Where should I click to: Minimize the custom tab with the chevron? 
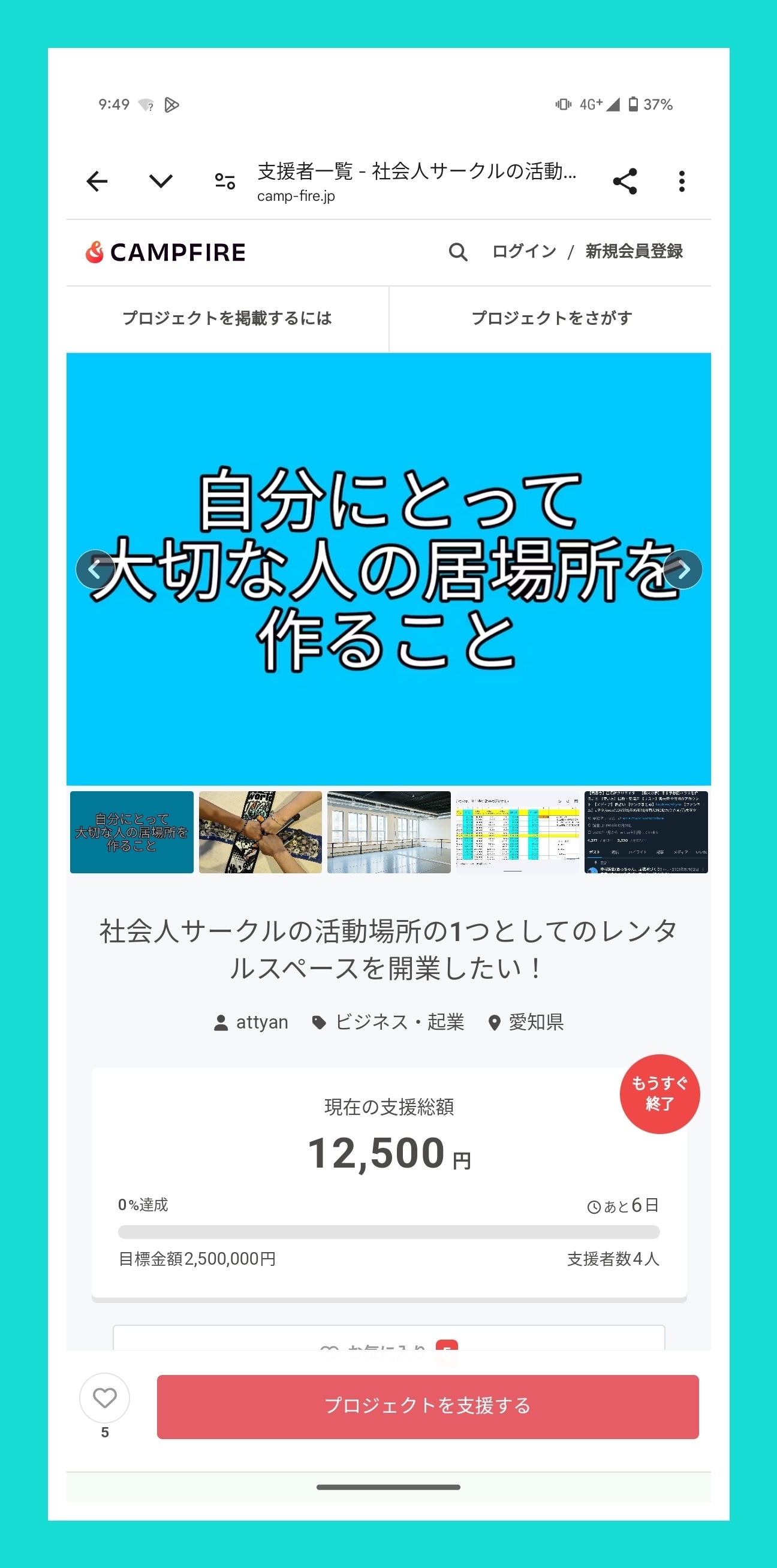[x=161, y=182]
